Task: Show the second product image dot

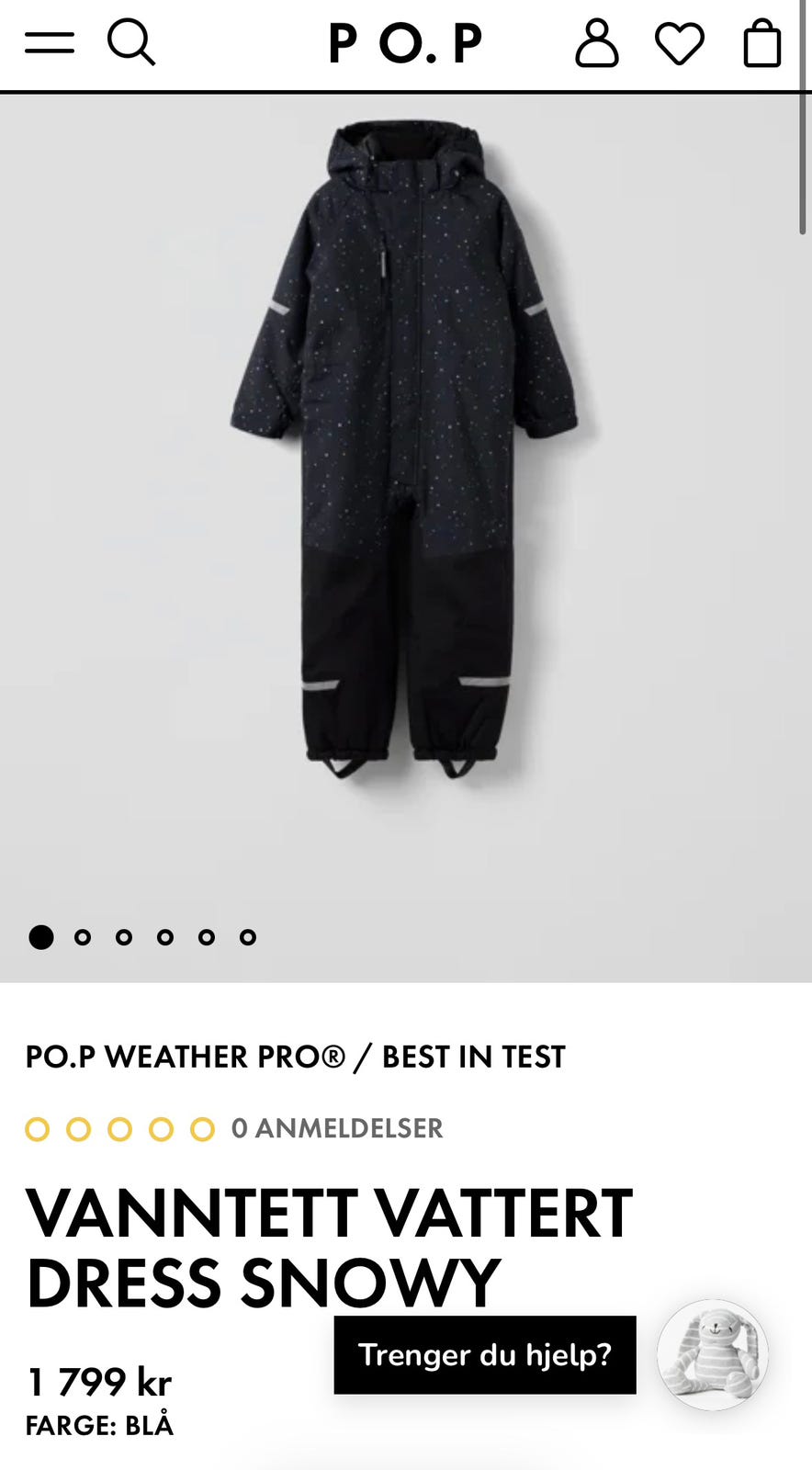Action: [83, 937]
